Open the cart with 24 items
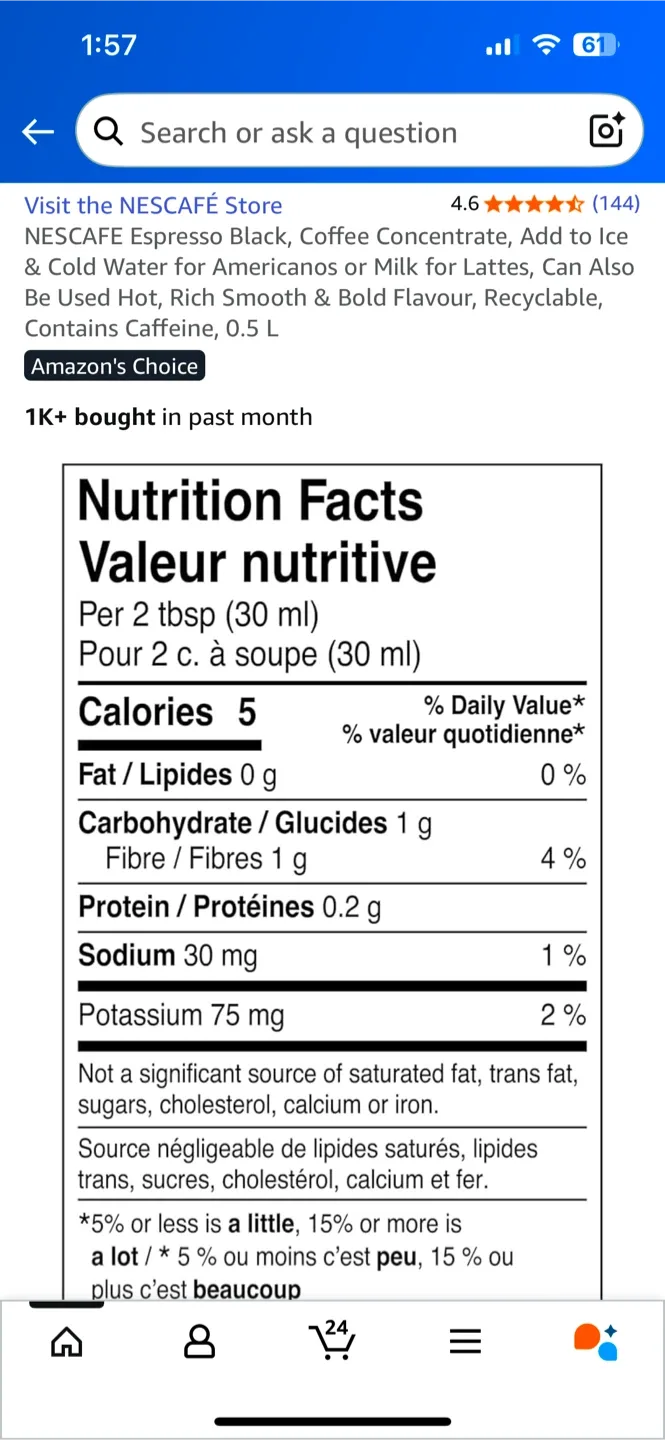 pyautogui.click(x=333, y=1340)
